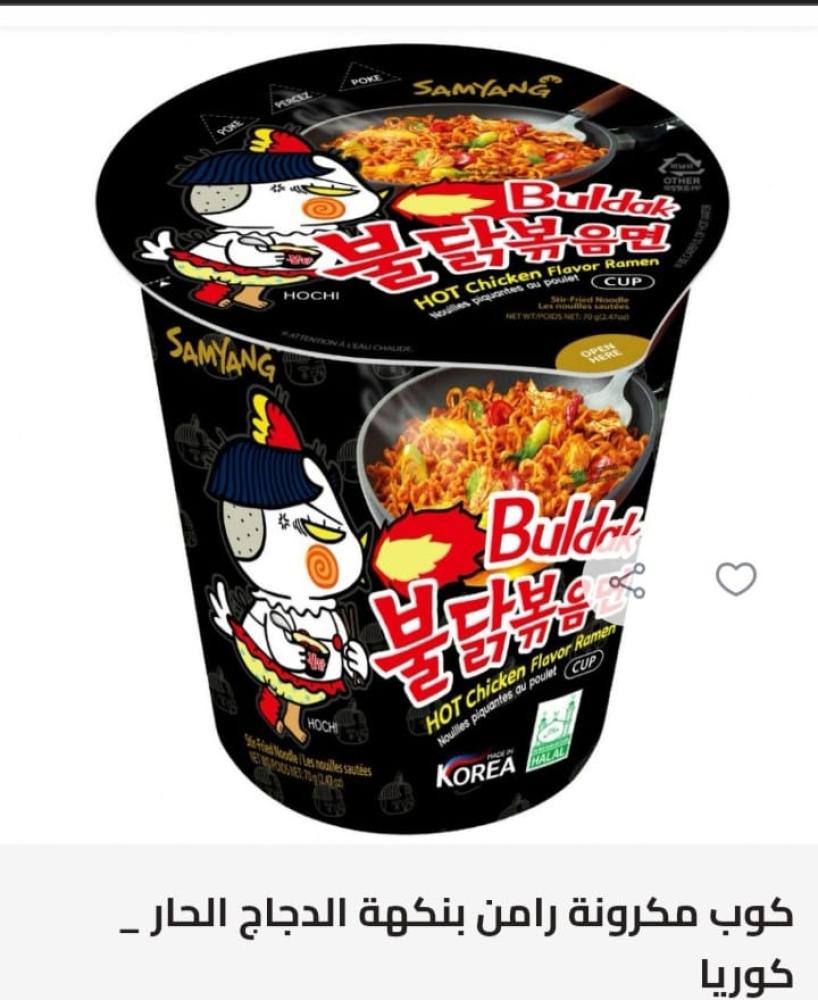
Task: Add the ramen cup to favorites
Action: [x=736, y=578]
